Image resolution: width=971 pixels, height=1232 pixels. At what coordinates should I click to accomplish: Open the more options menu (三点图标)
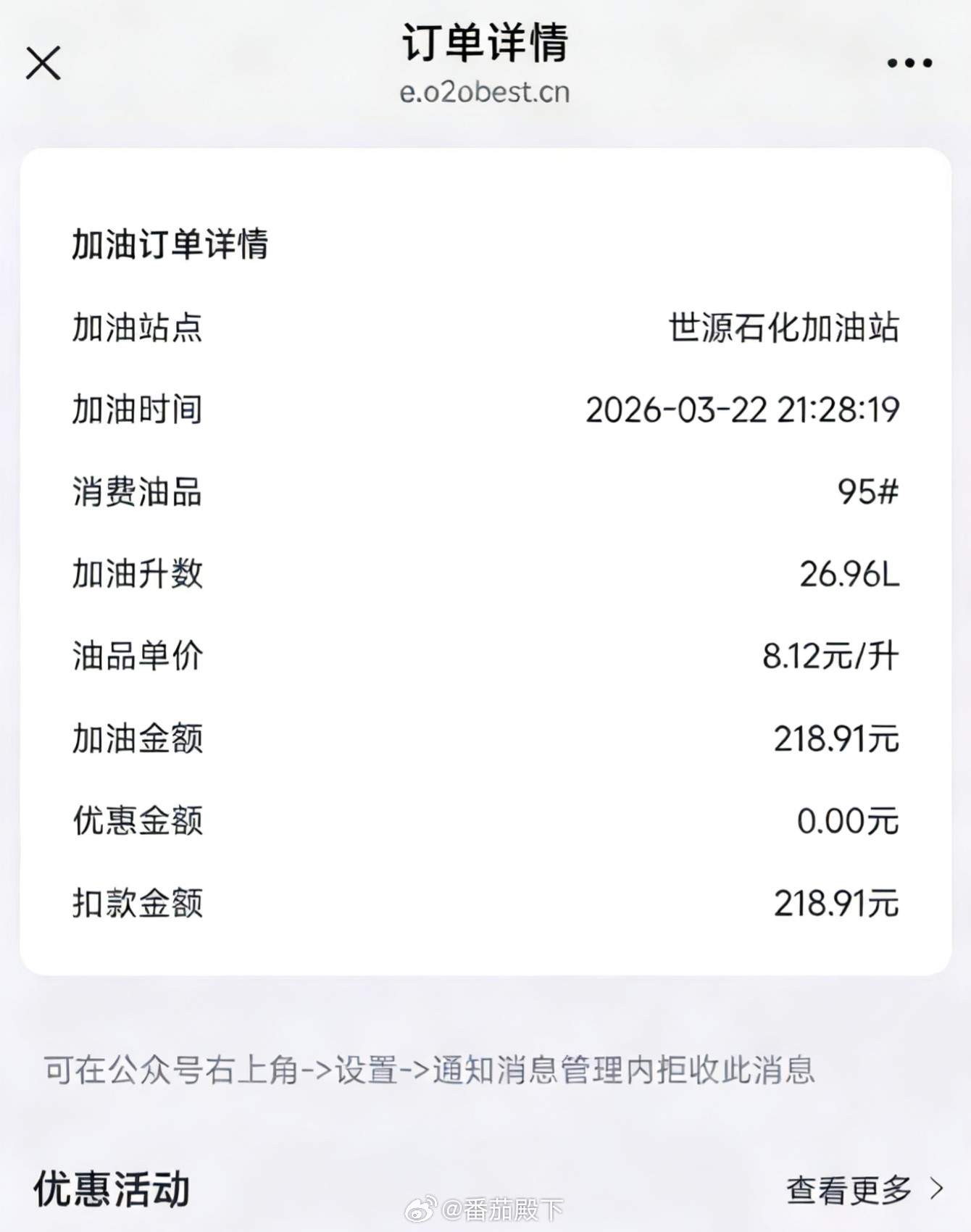coord(907,62)
